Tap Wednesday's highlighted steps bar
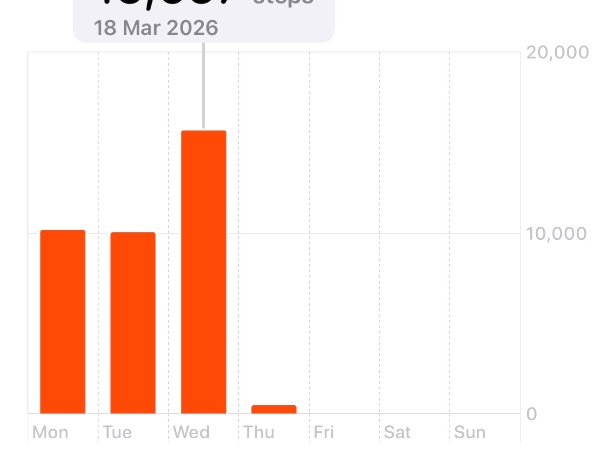600x450 pixels. point(203,272)
